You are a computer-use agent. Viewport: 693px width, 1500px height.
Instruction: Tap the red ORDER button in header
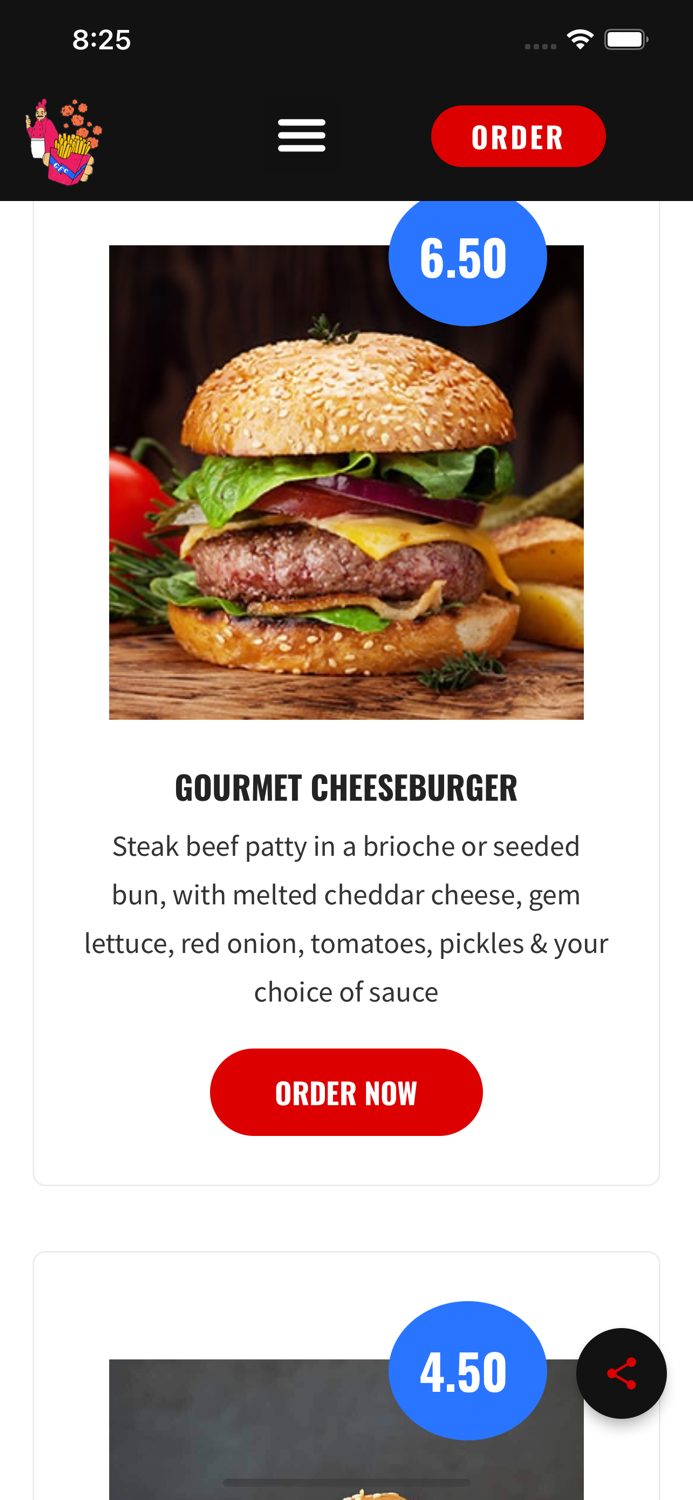click(518, 136)
